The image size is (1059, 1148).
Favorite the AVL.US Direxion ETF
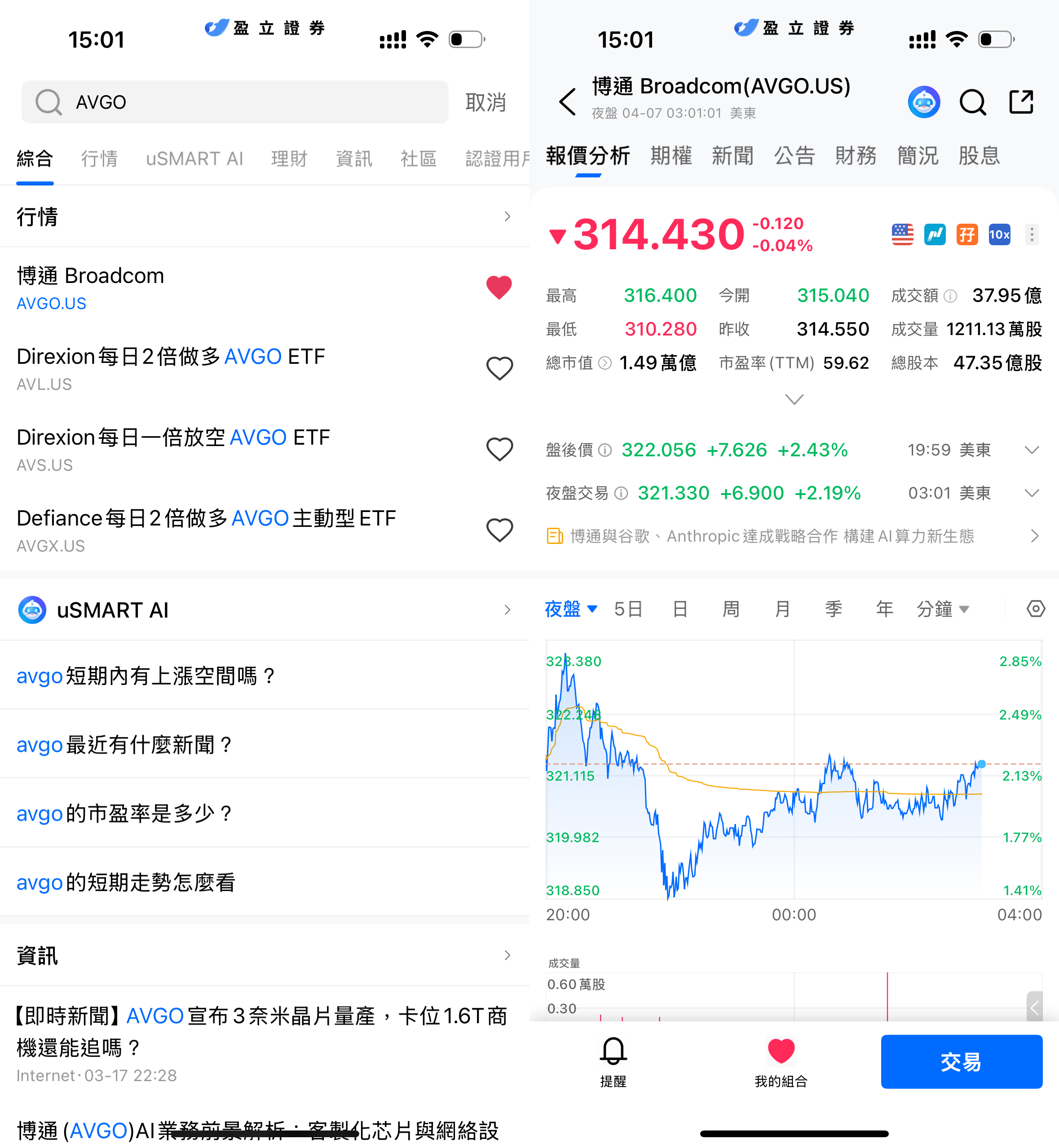499,369
